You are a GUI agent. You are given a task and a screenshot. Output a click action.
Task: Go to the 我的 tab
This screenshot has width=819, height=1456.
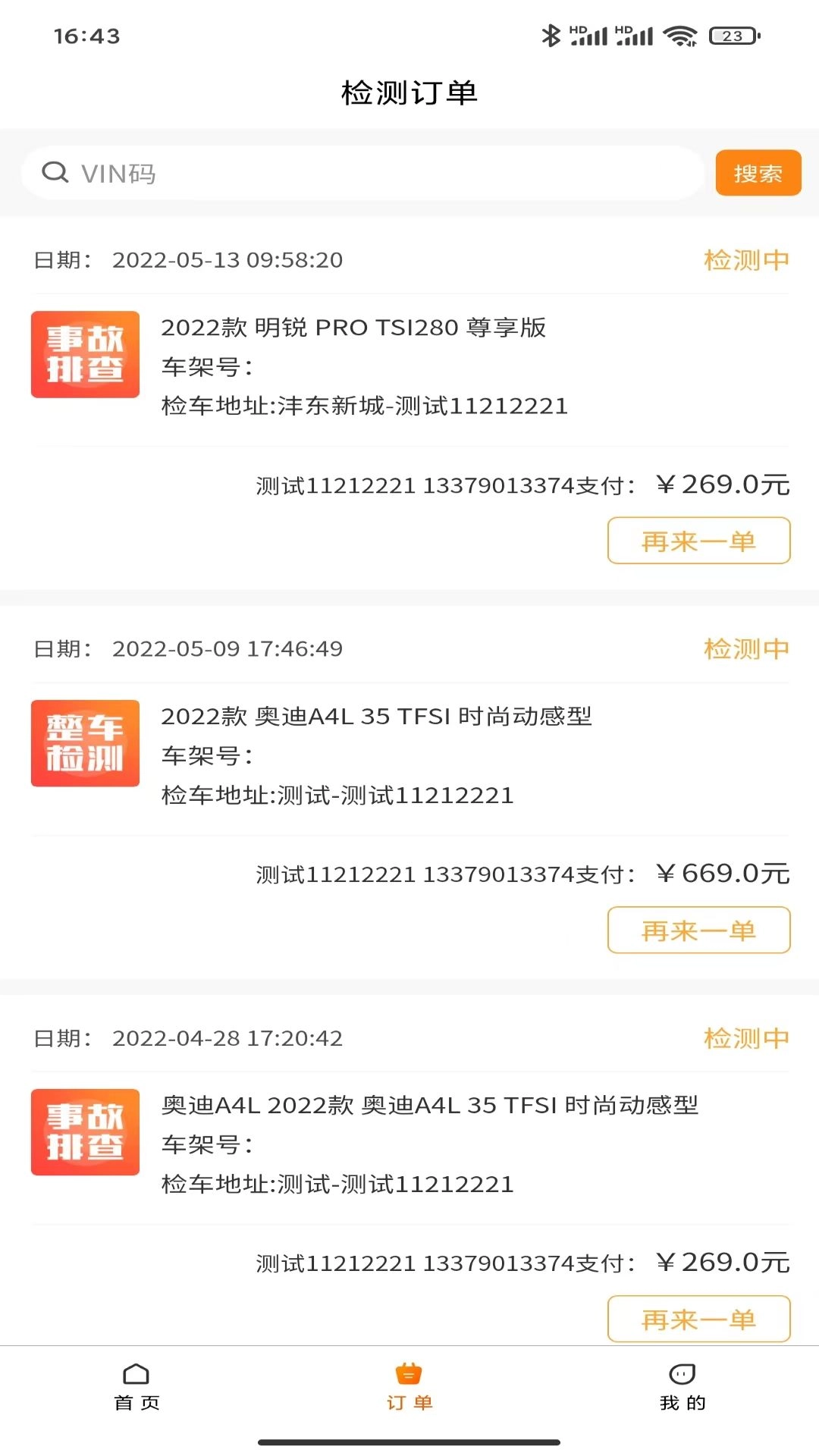pyautogui.click(x=682, y=1387)
